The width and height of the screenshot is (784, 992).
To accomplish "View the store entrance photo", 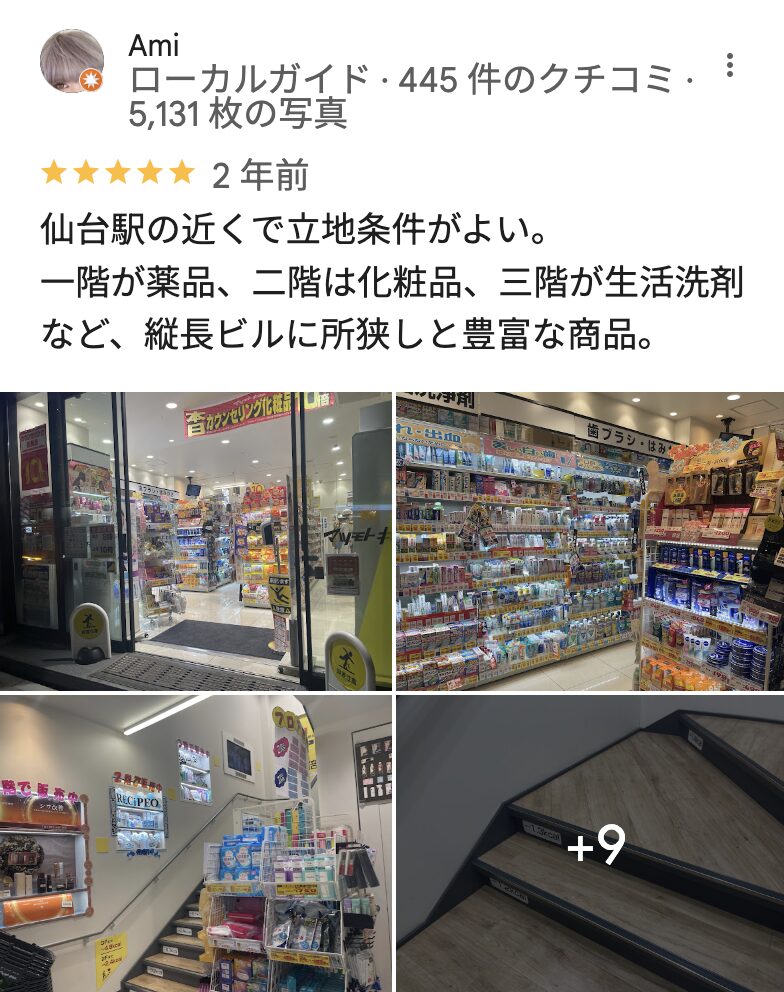I will [196, 540].
